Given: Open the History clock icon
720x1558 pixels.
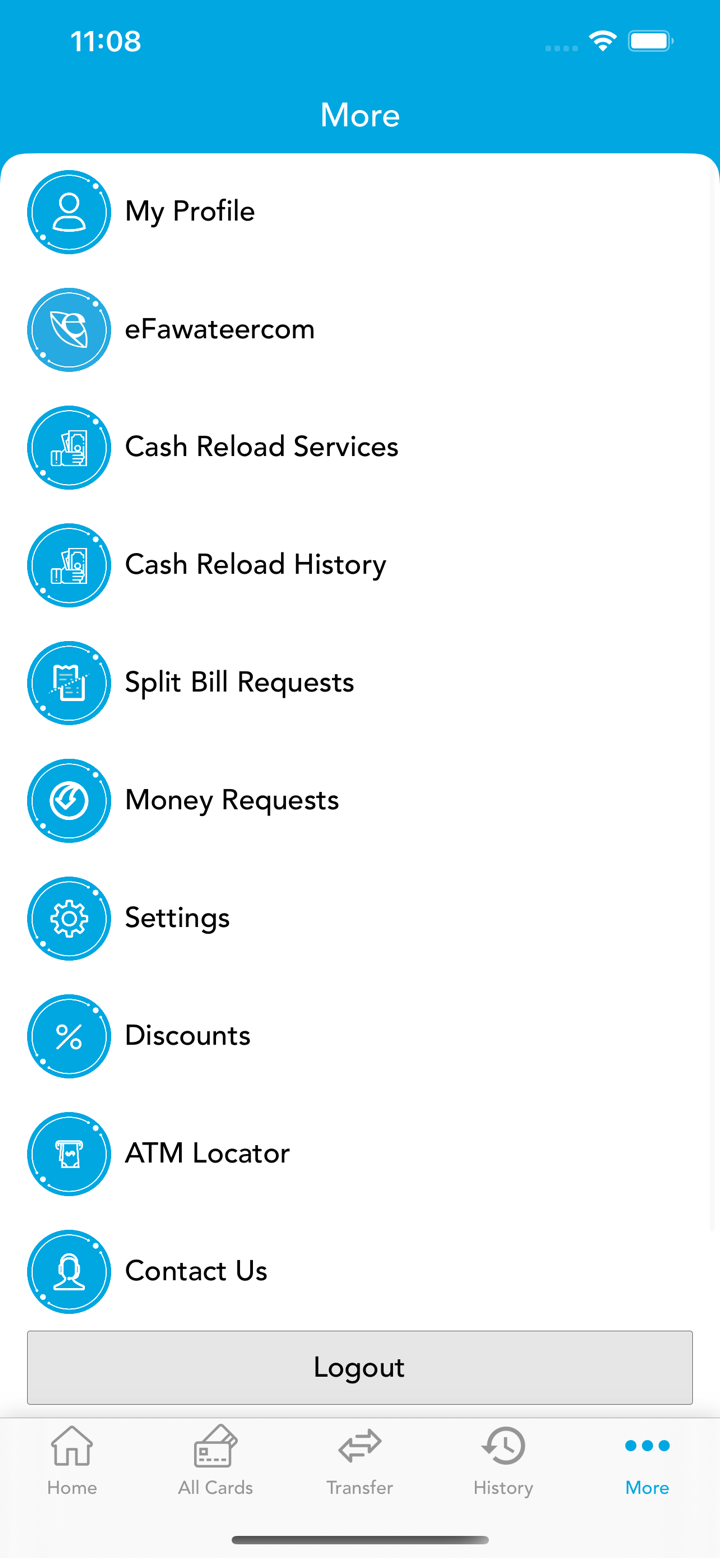Looking at the screenshot, I should tap(503, 1445).
